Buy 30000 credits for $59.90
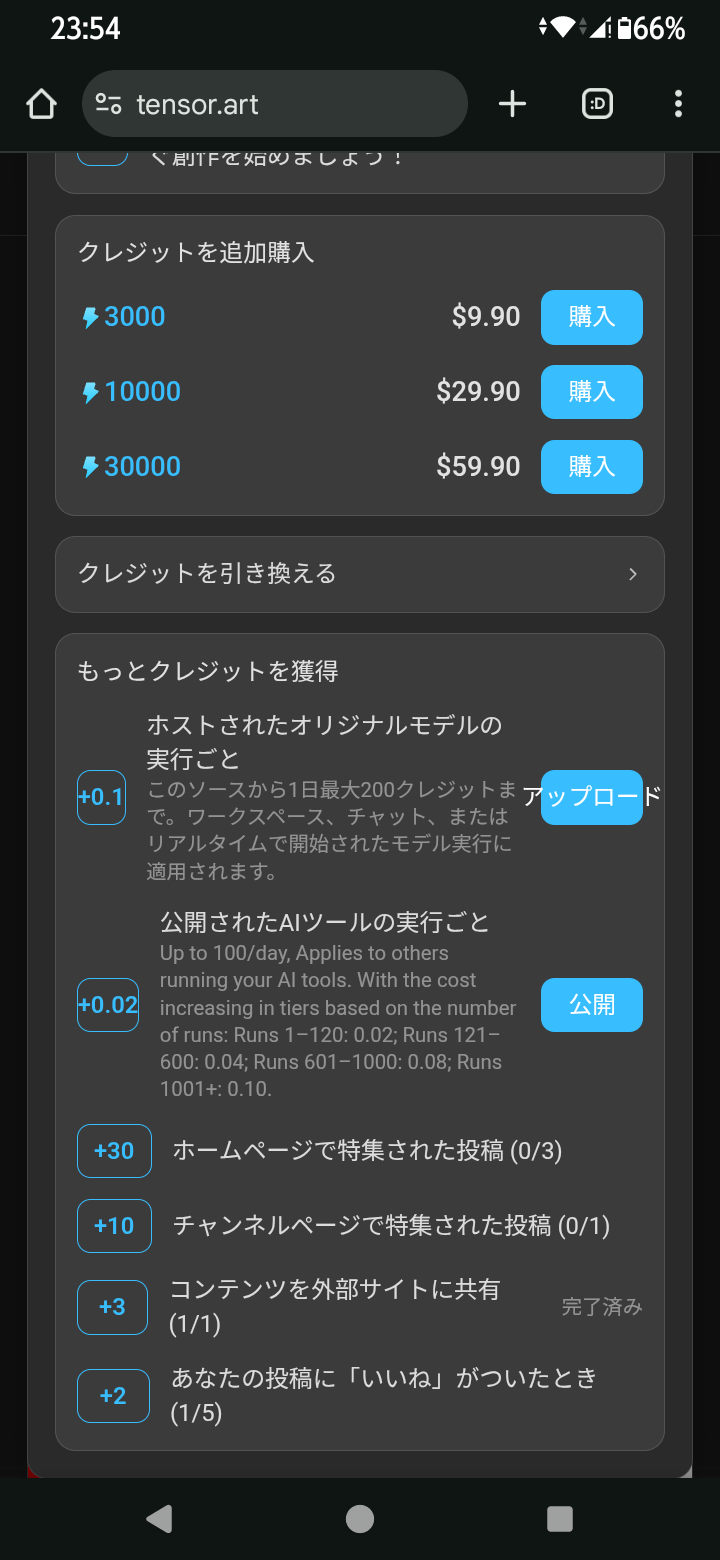 (591, 467)
